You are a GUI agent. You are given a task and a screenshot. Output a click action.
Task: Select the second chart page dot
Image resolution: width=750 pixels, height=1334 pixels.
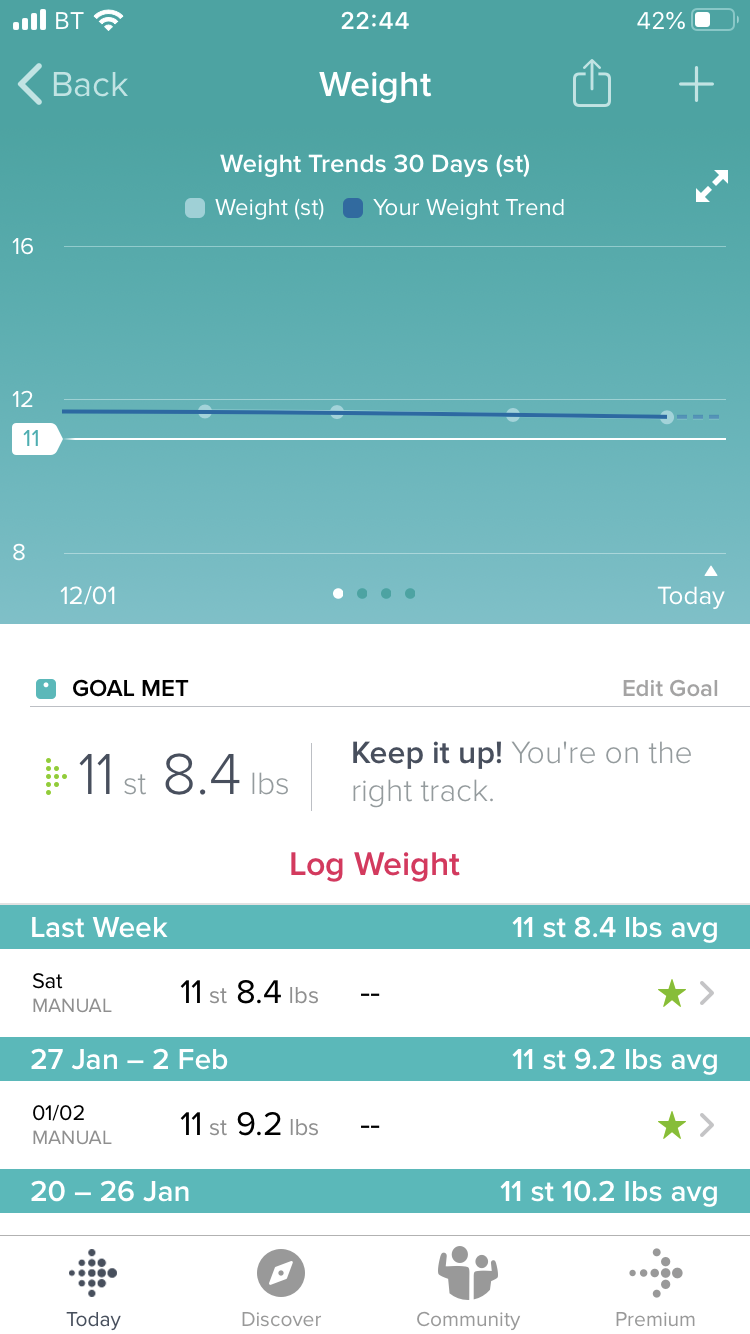tap(362, 594)
